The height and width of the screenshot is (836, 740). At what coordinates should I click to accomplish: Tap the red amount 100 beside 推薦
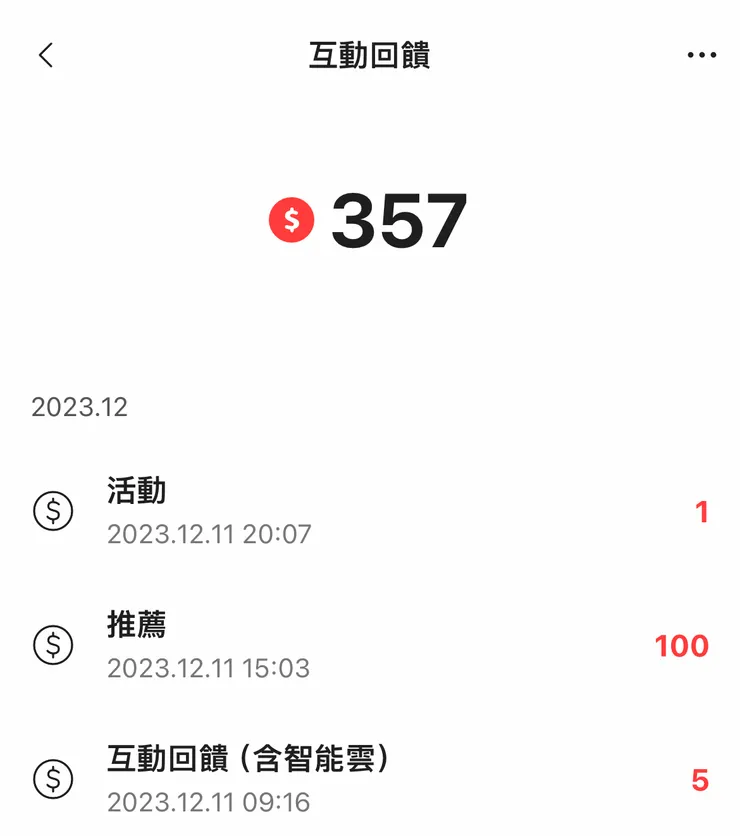pyautogui.click(x=684, y=647)
